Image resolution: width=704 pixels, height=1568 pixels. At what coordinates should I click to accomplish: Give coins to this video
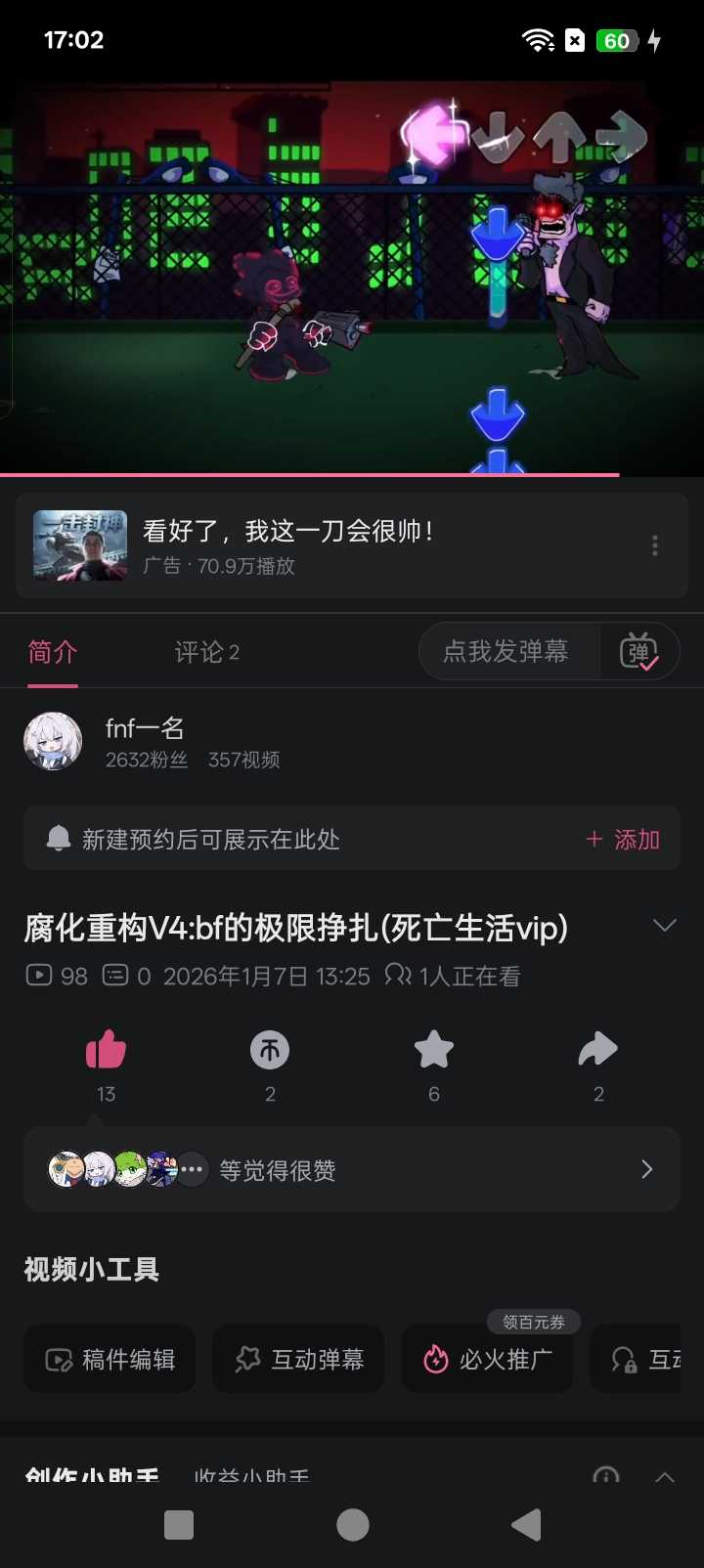[270, 1052]
